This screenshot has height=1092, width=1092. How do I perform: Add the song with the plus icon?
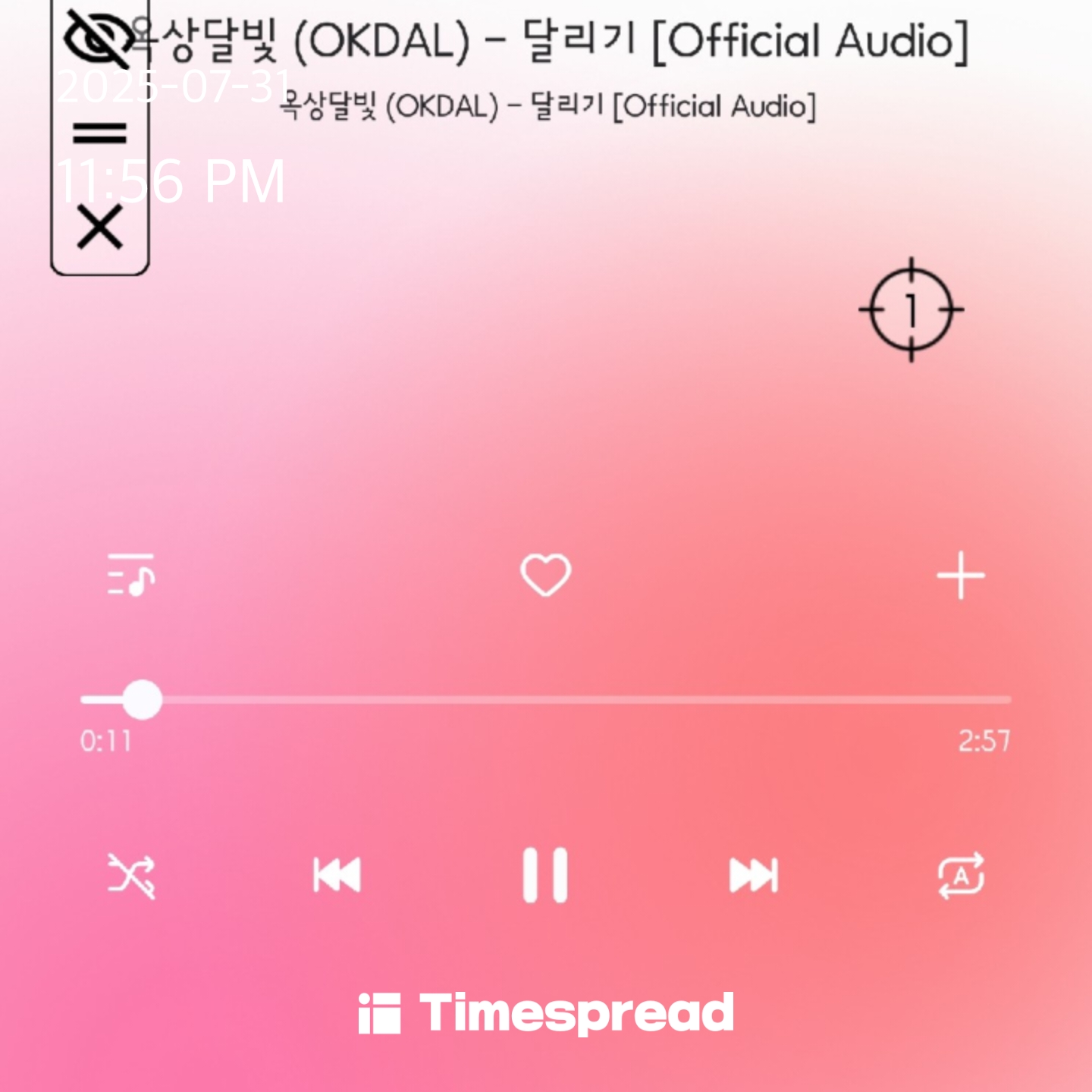[961, 575]
